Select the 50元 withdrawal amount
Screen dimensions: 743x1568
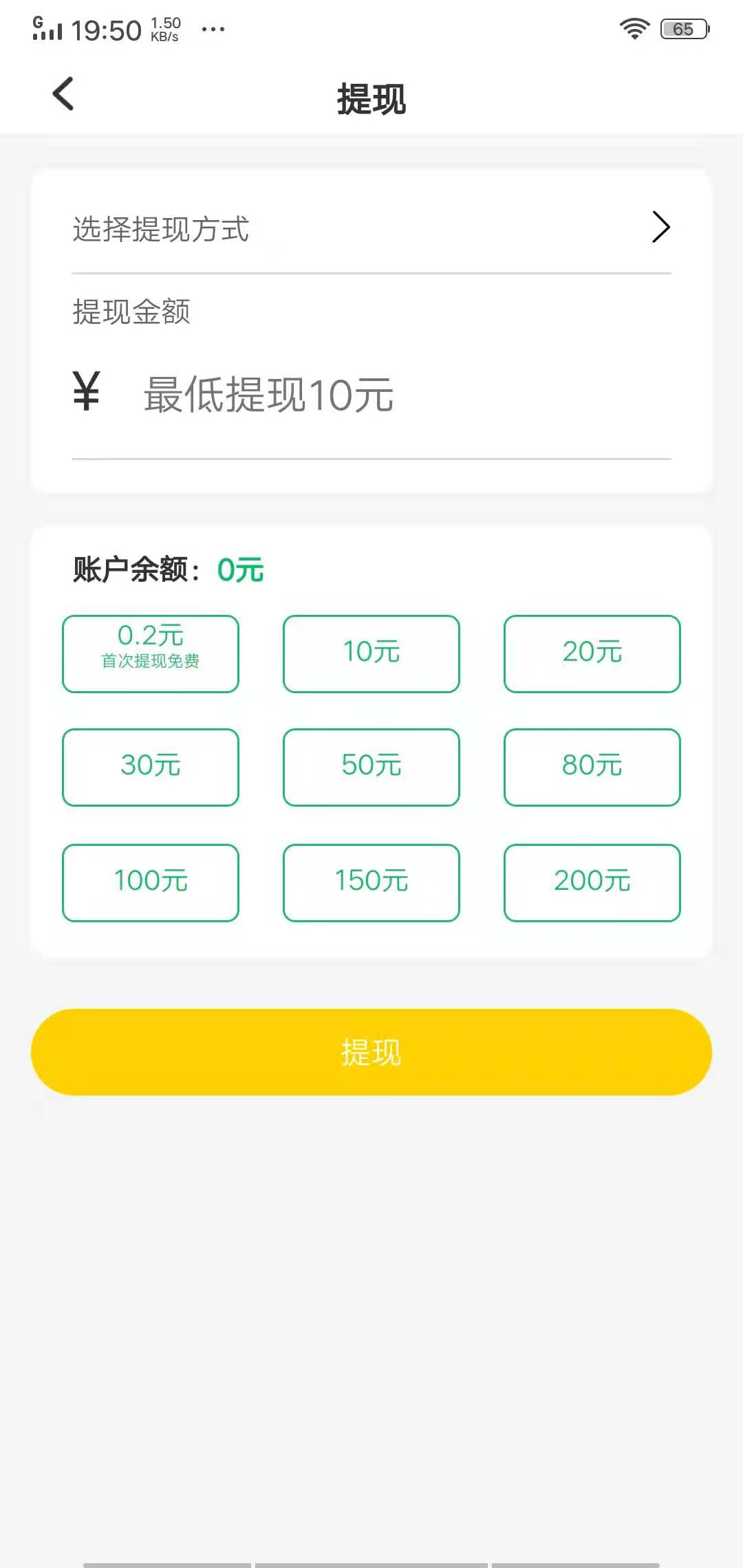pos(371,767)
